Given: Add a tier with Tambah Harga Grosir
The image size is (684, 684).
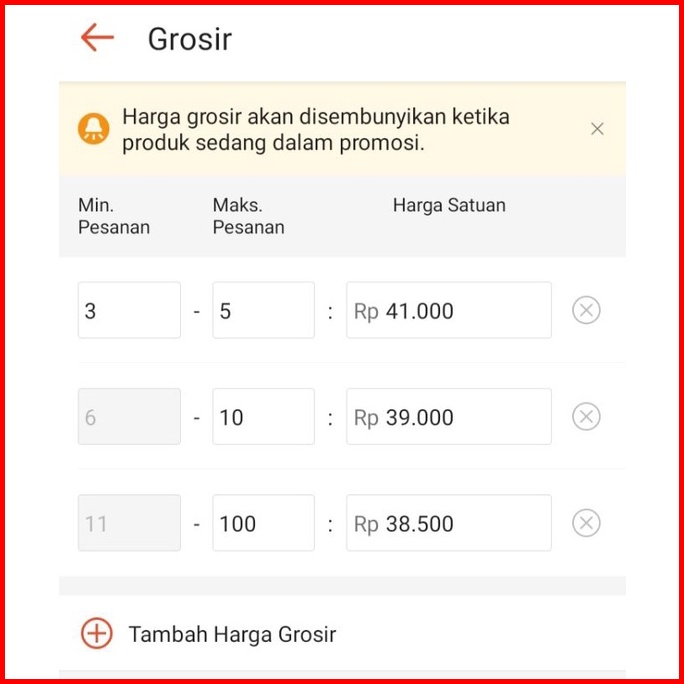Looking at the screenshot, I should 210,634.
